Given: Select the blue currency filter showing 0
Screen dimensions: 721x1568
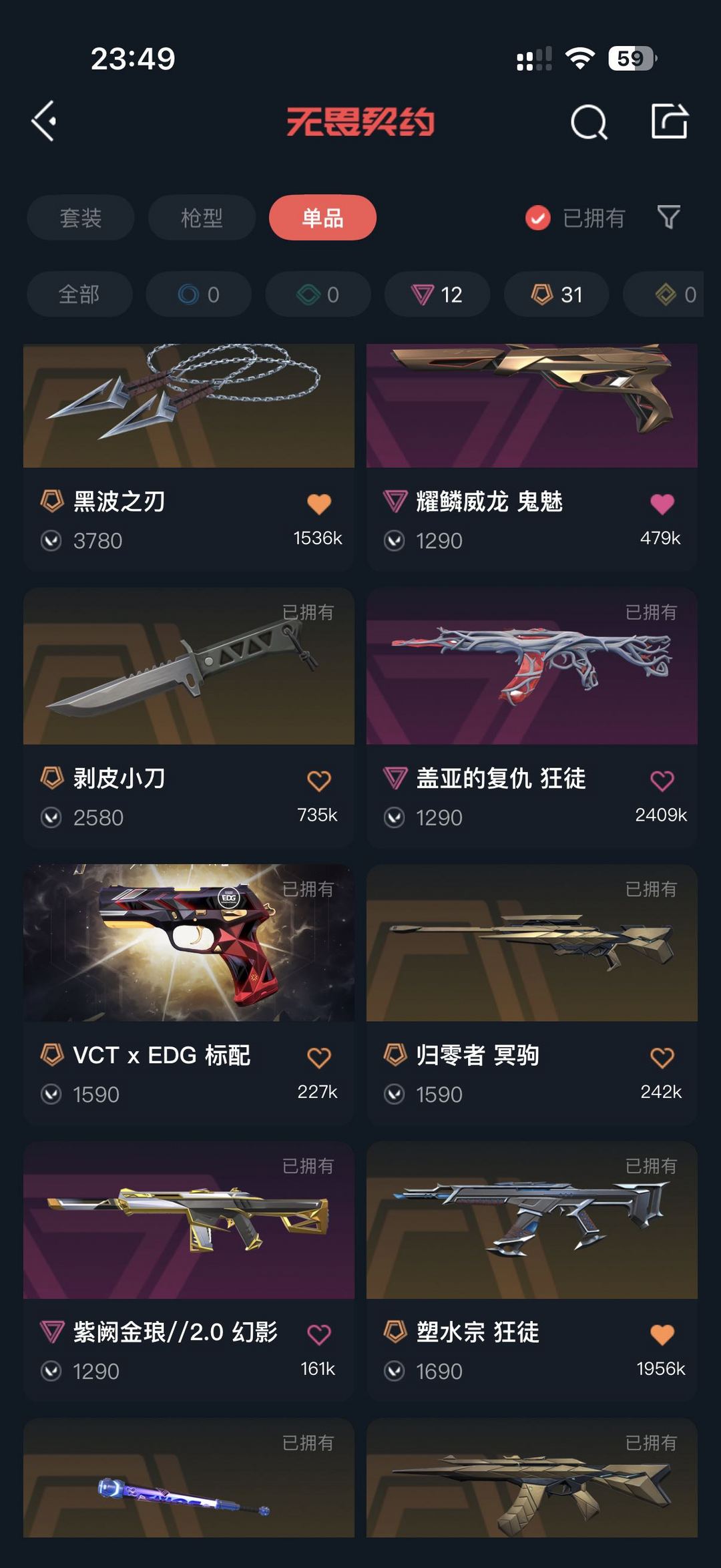Looking at the screenshot, I should click(198, 294).
